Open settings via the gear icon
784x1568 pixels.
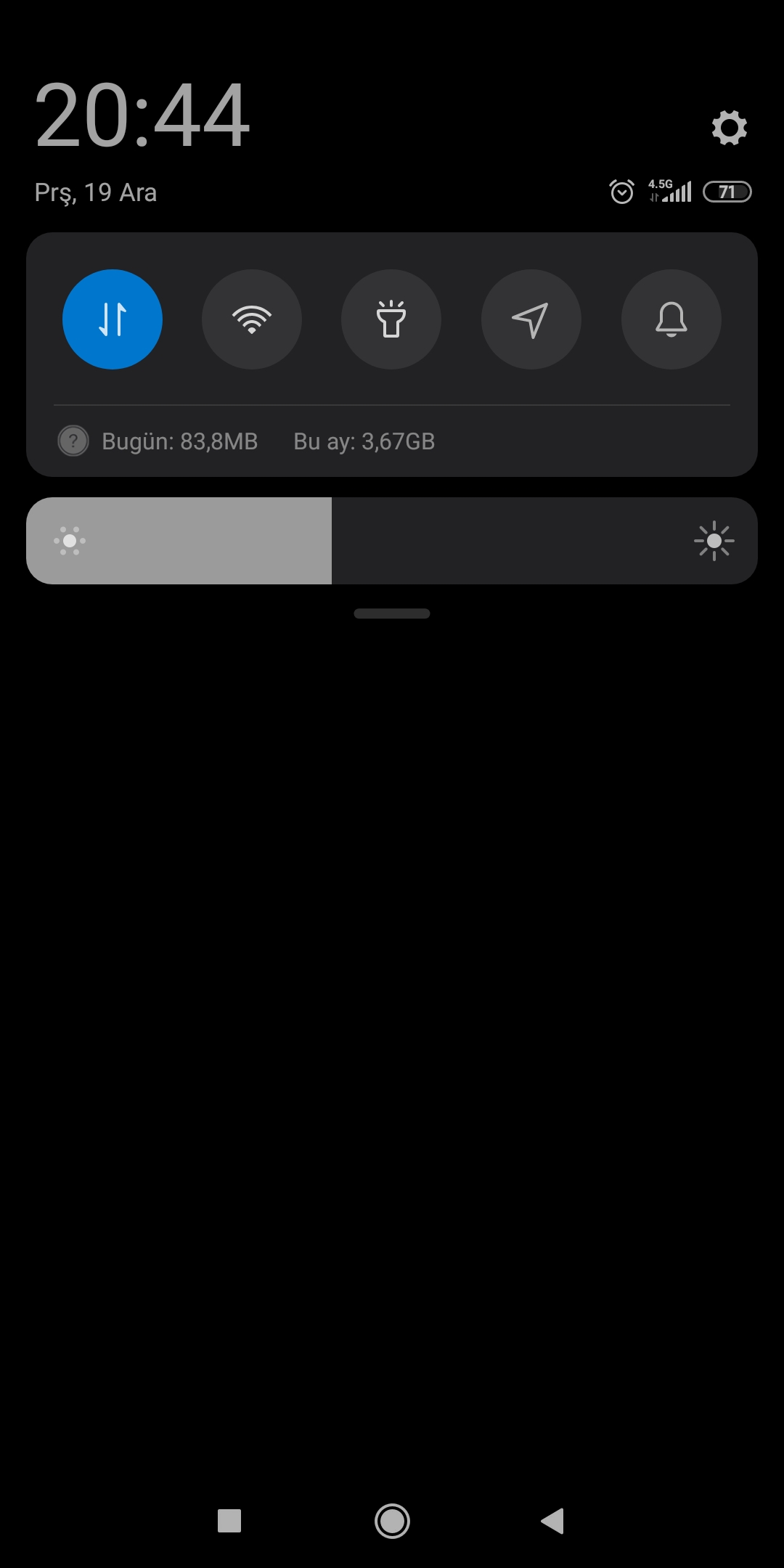click(730, 128)
